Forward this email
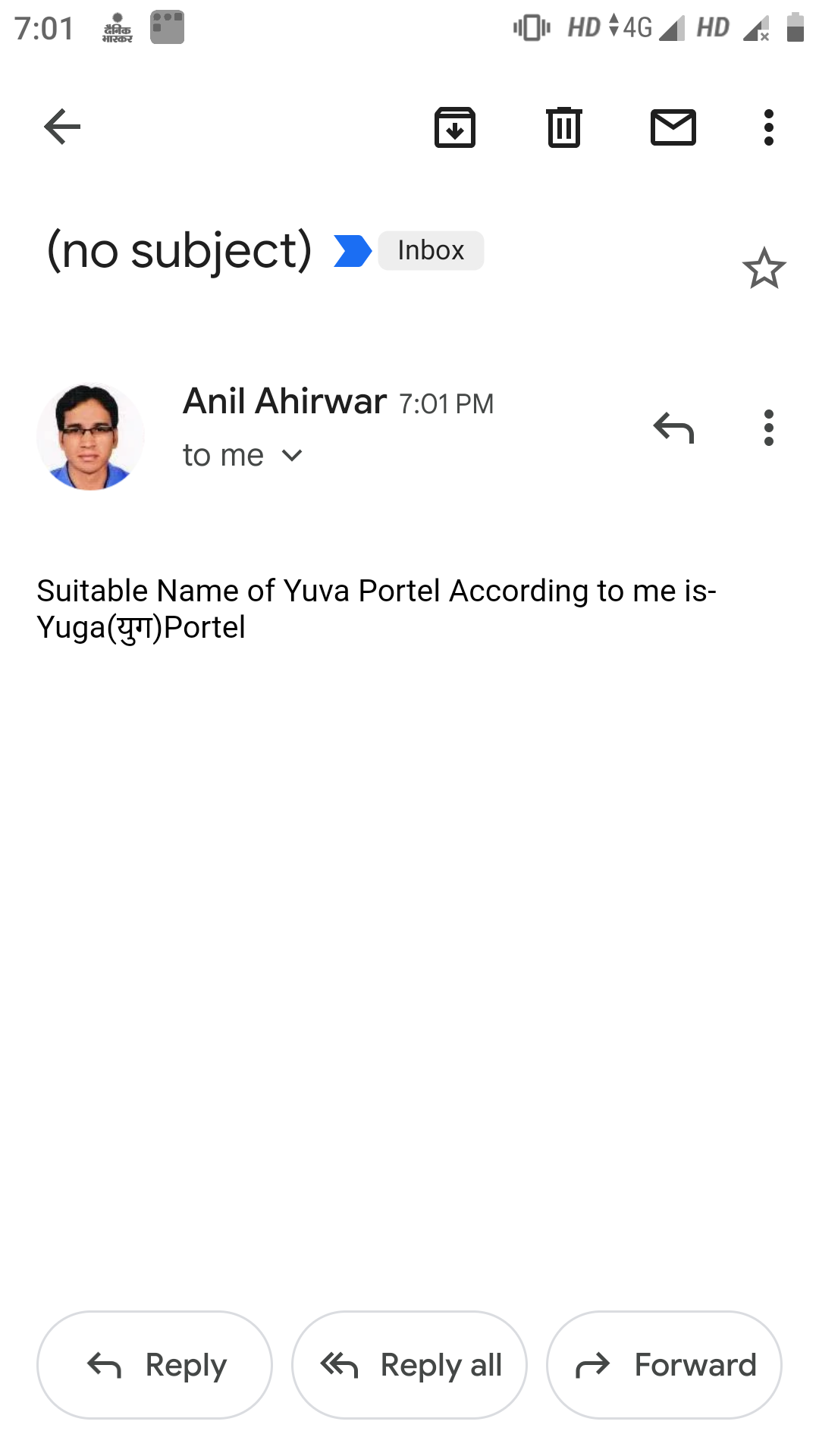 664,1365
